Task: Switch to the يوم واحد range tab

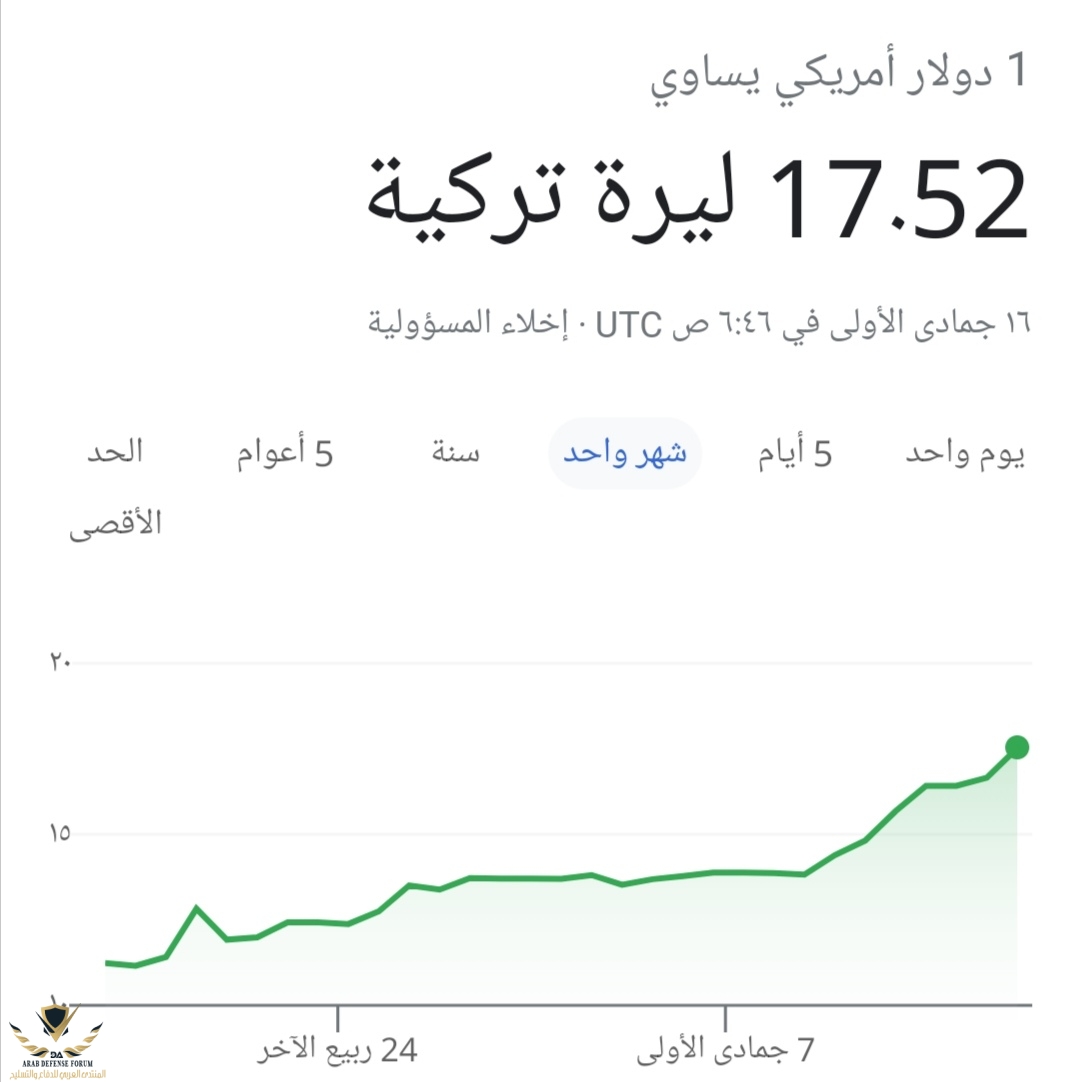Action: pos(965,454)
